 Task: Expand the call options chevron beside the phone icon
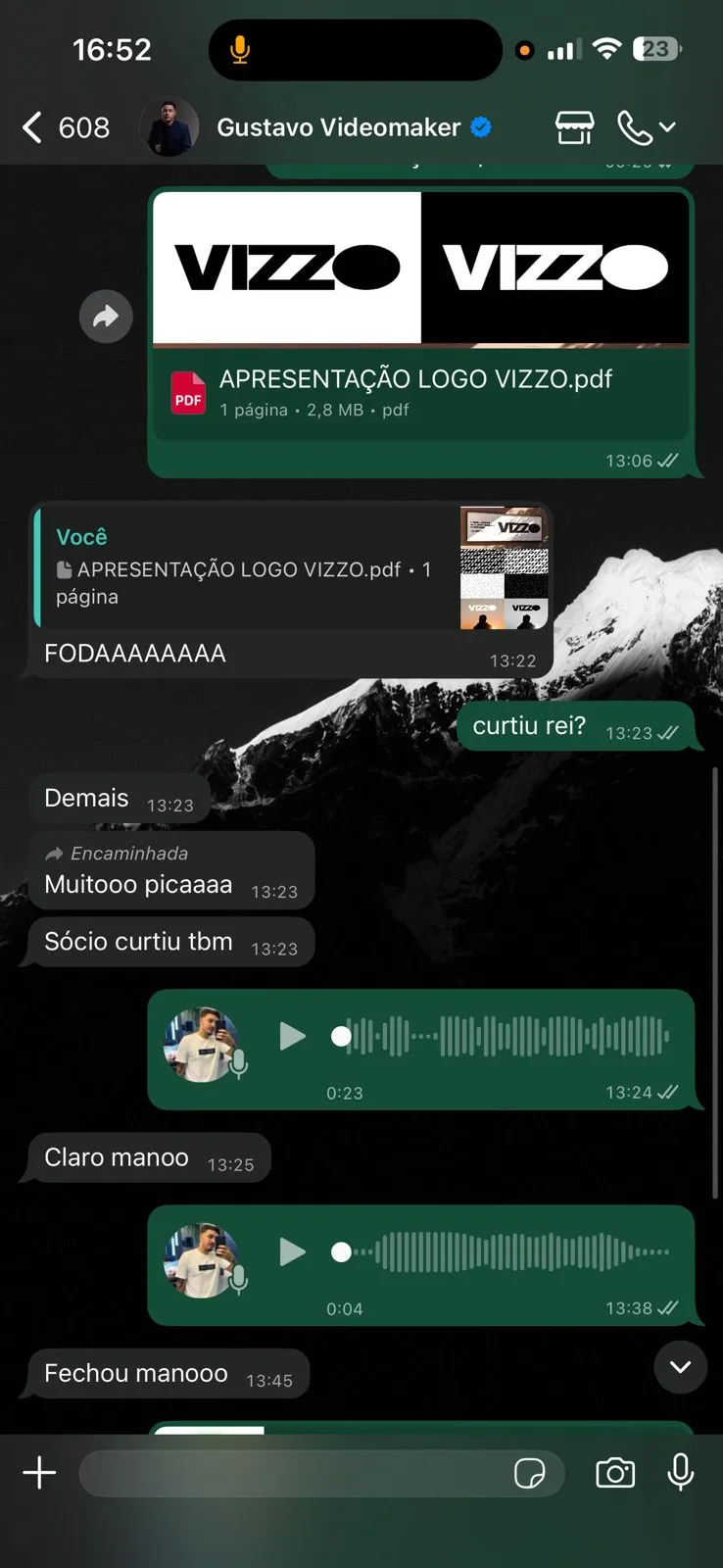(667, 127)
